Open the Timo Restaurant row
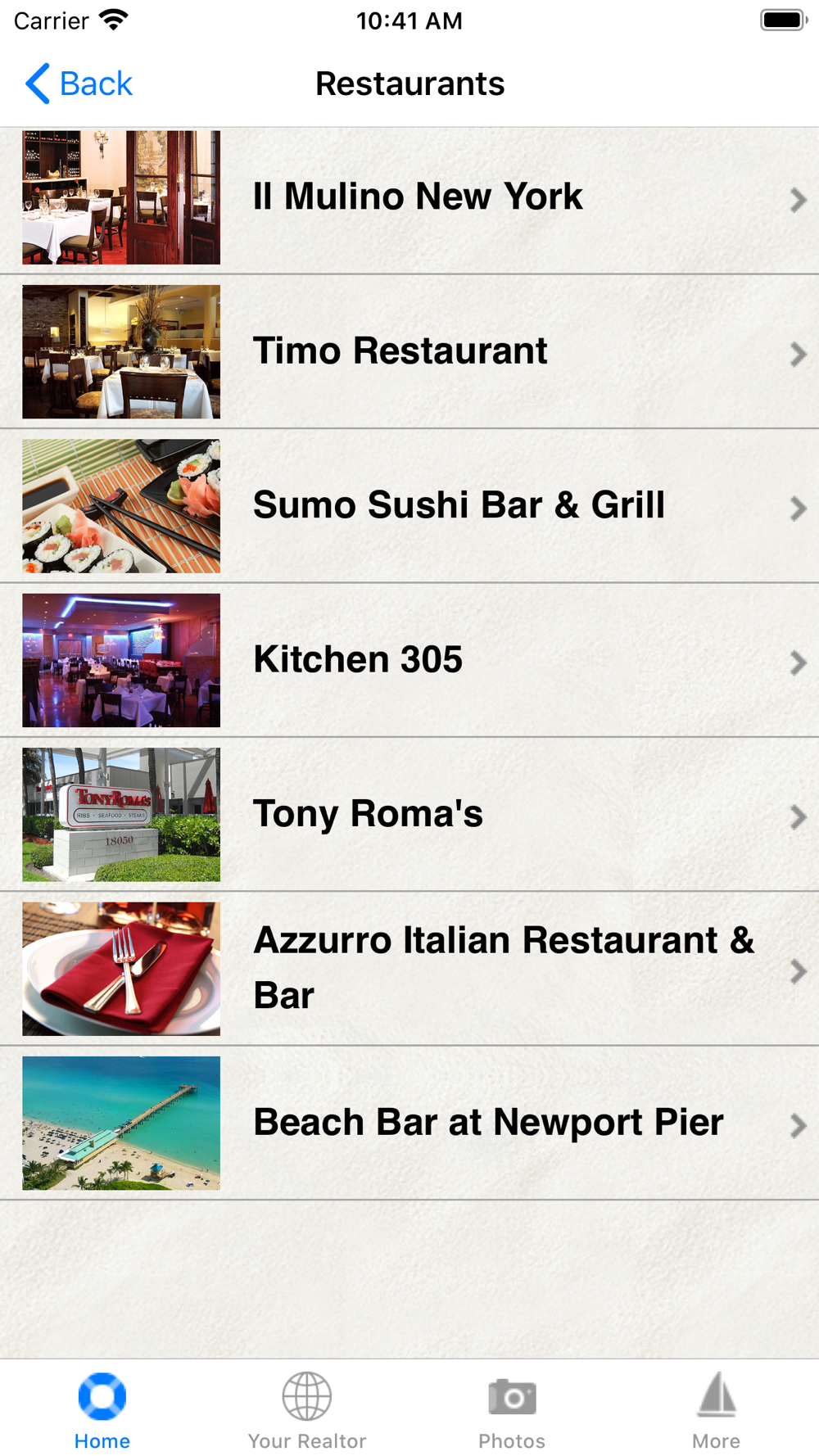819x1456 pixels. [x=409, y=351]
